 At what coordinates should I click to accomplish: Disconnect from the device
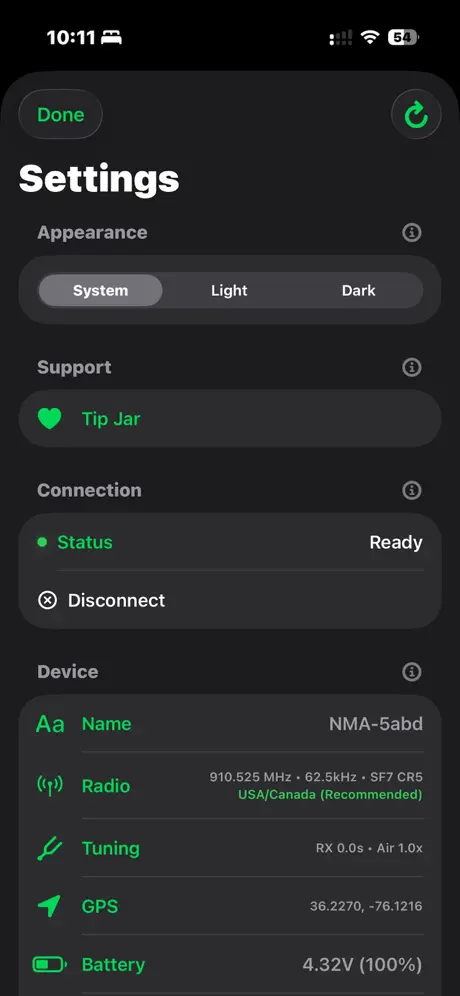coord(230,600)
